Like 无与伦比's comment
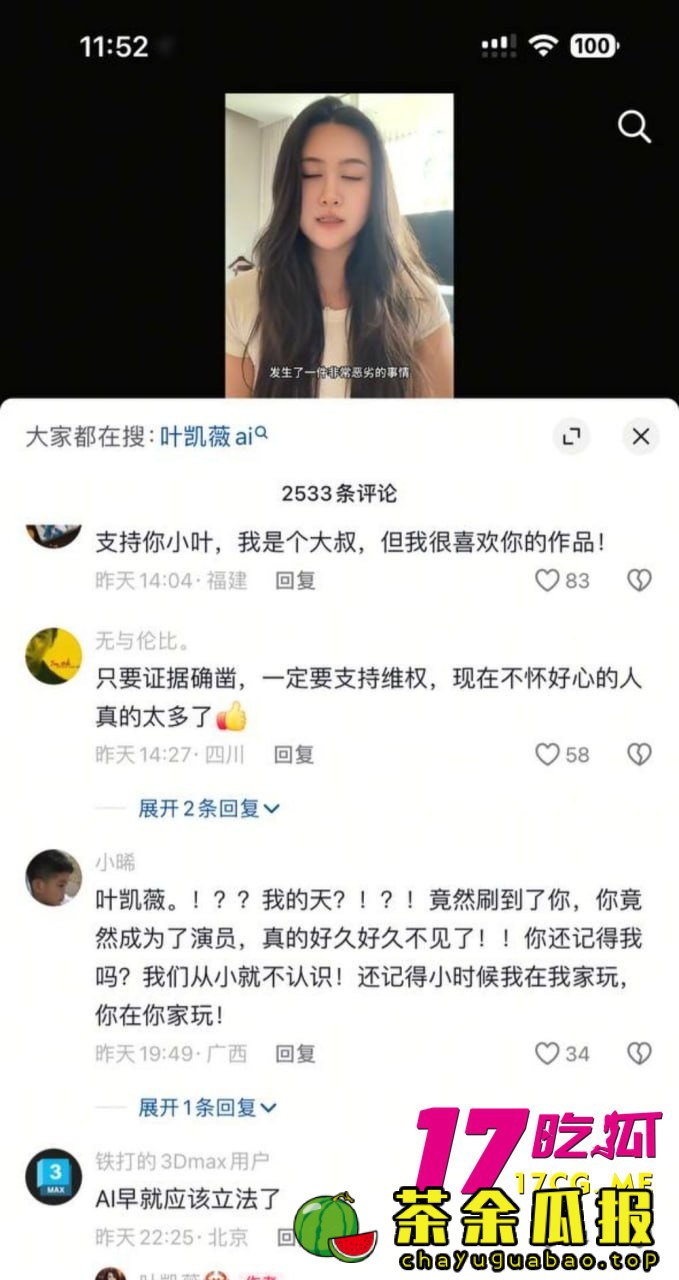Viewport: 679px width, 1280px height. 547,755
